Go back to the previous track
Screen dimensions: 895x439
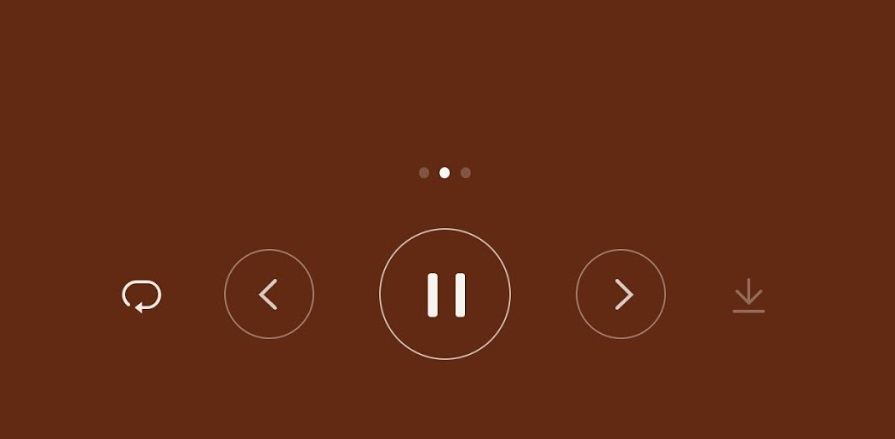click(269, 294)
